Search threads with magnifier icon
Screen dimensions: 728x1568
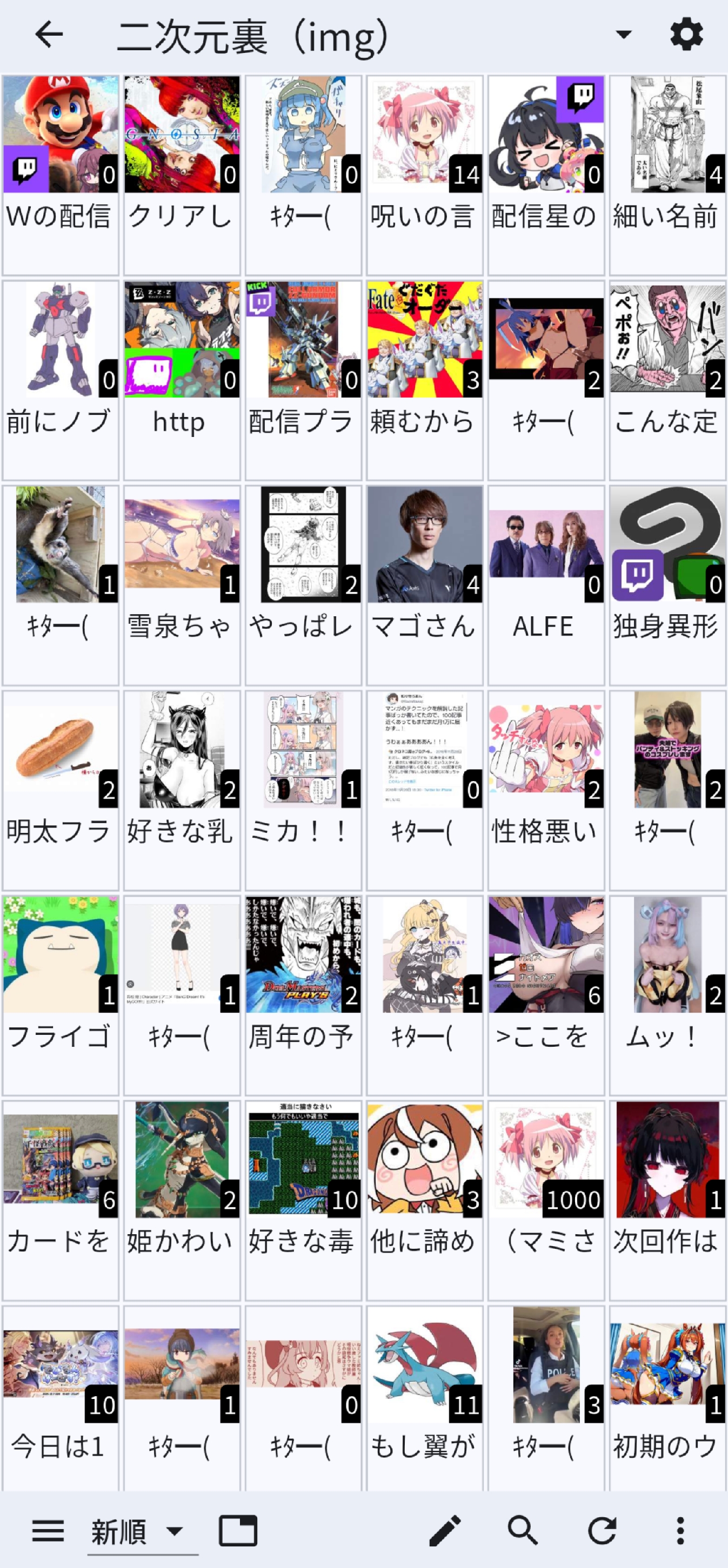pos(523,1530)
